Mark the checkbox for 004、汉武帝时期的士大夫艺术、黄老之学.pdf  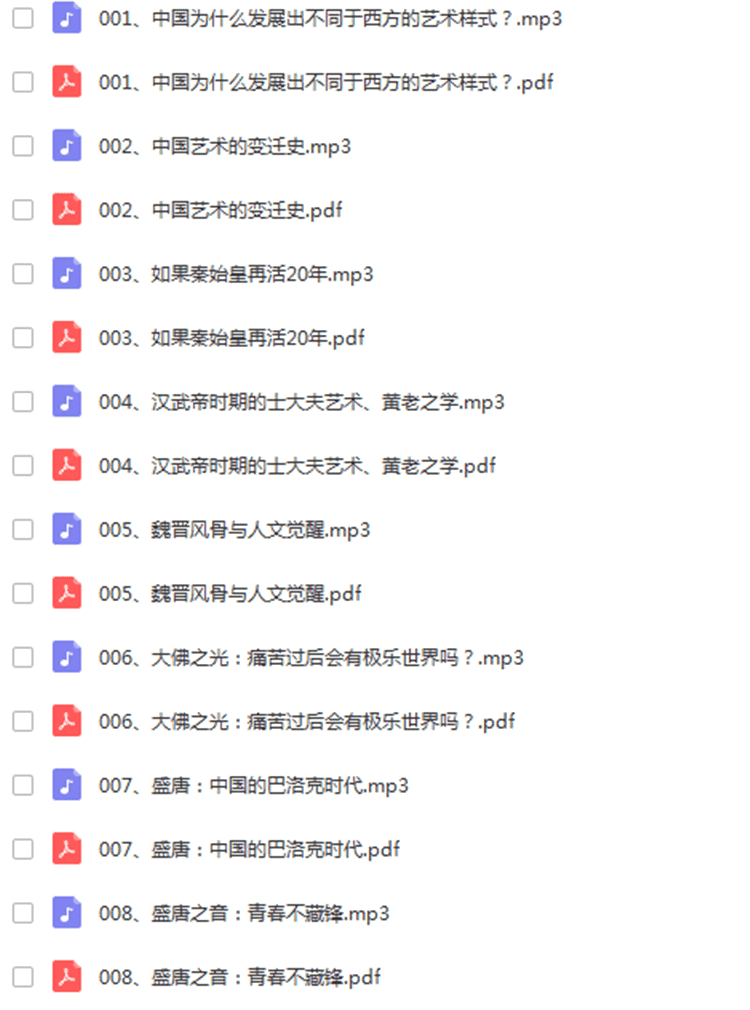coord(23,466)
